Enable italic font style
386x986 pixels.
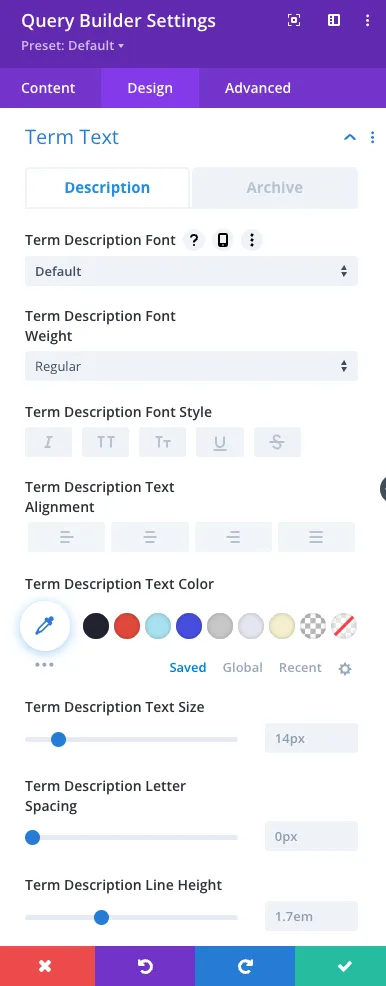48,442
